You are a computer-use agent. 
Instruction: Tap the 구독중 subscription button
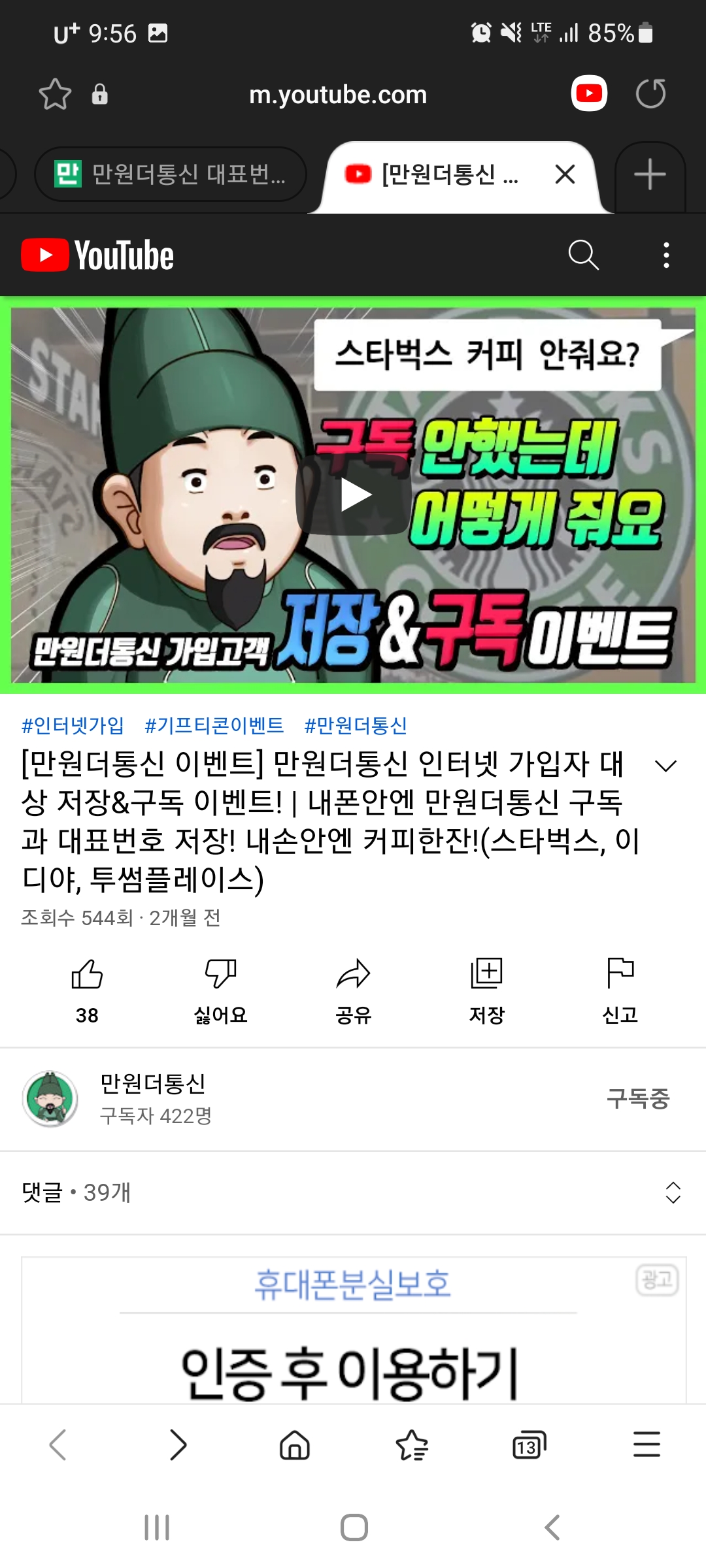(x=638, y=1099)
